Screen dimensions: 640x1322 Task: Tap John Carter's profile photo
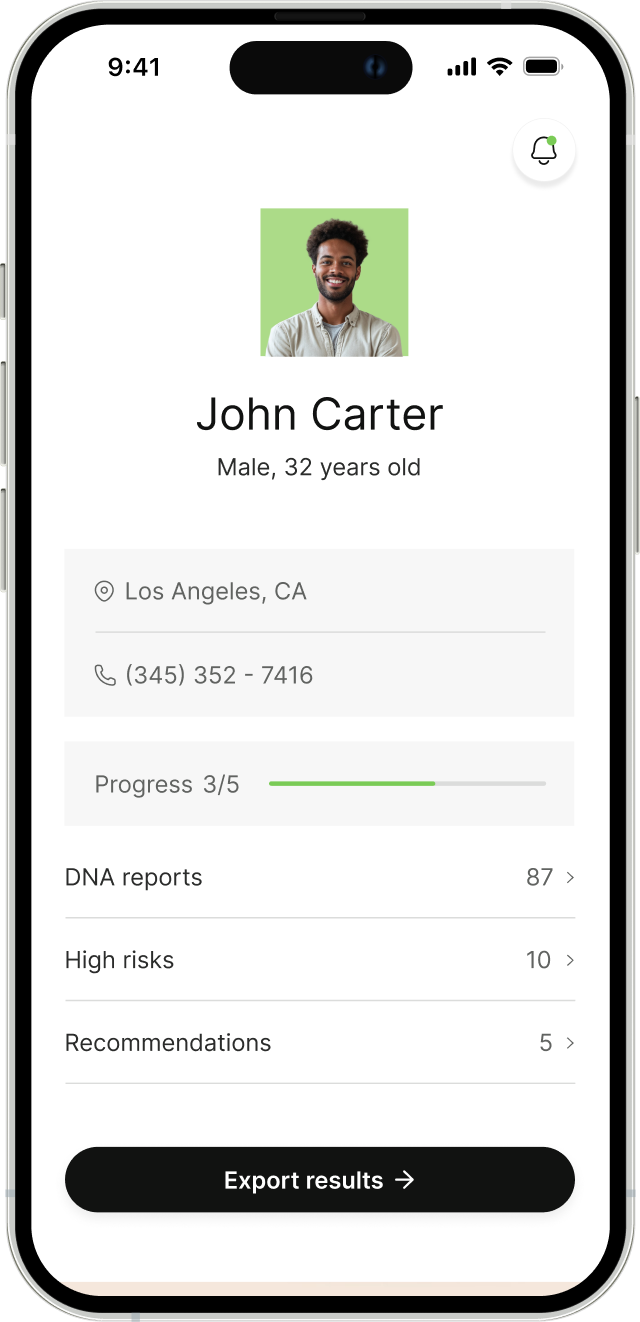pyautogui.click(x=334, y=282)
